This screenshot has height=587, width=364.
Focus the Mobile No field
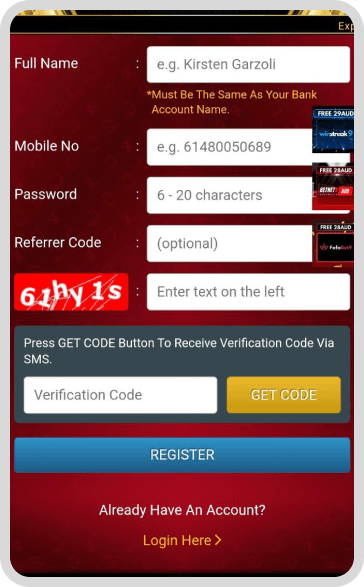coord(229,147)
